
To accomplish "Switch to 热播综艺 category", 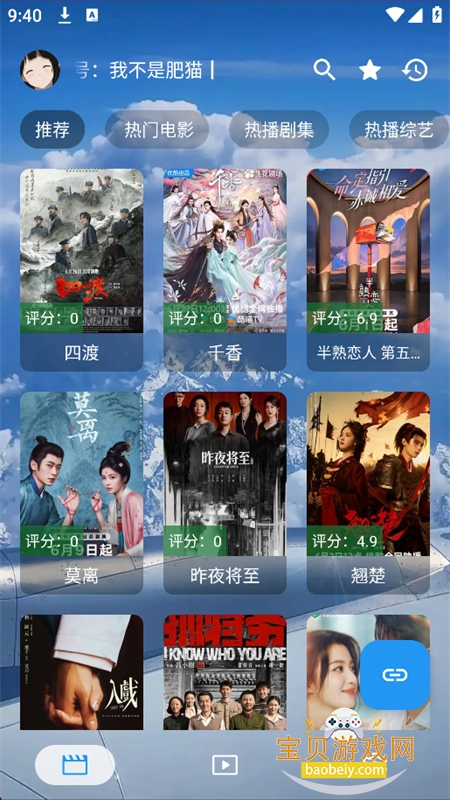I will tap(398, 130).
